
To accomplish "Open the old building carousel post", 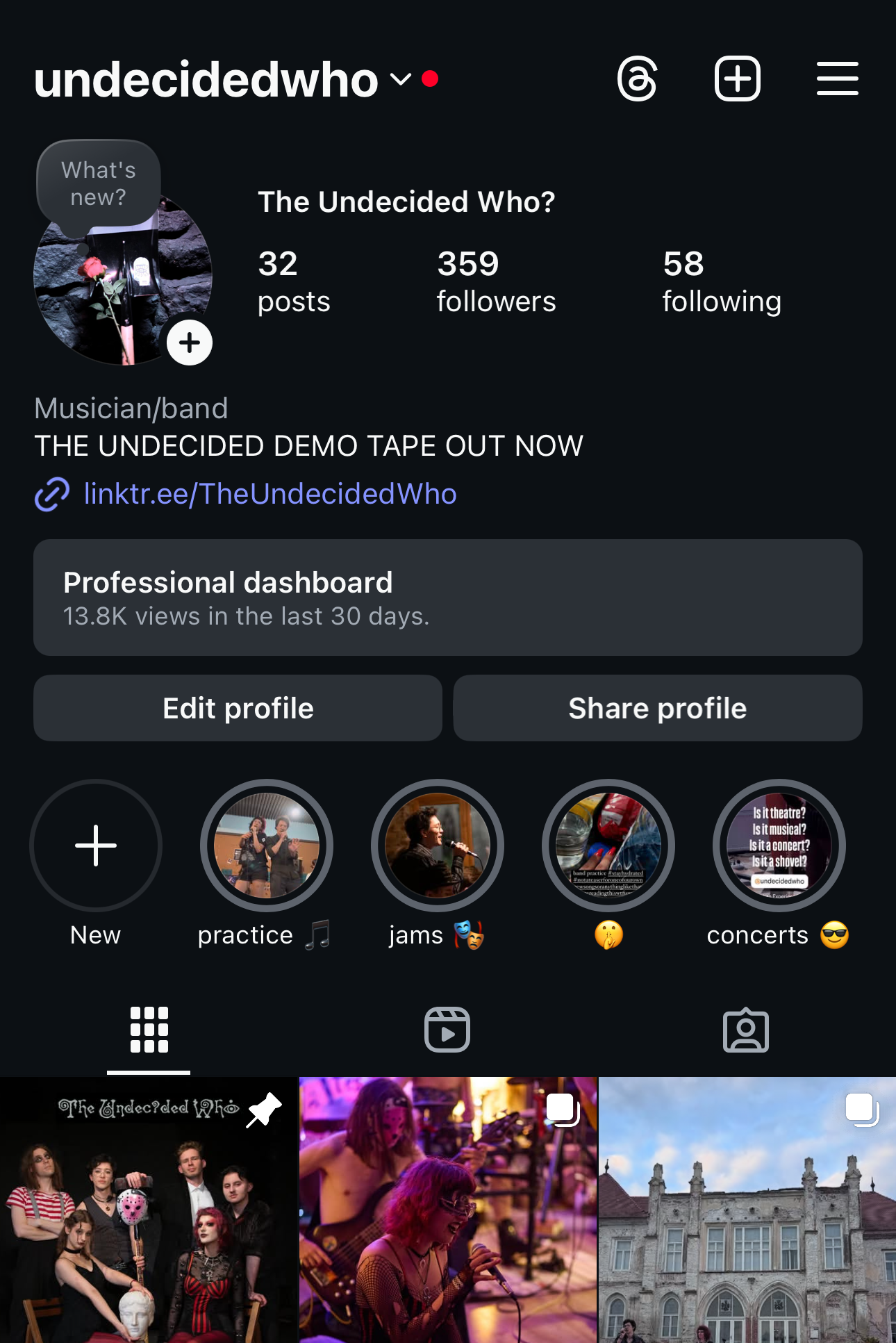I will pyautogui.click(x=747, y=1210).
